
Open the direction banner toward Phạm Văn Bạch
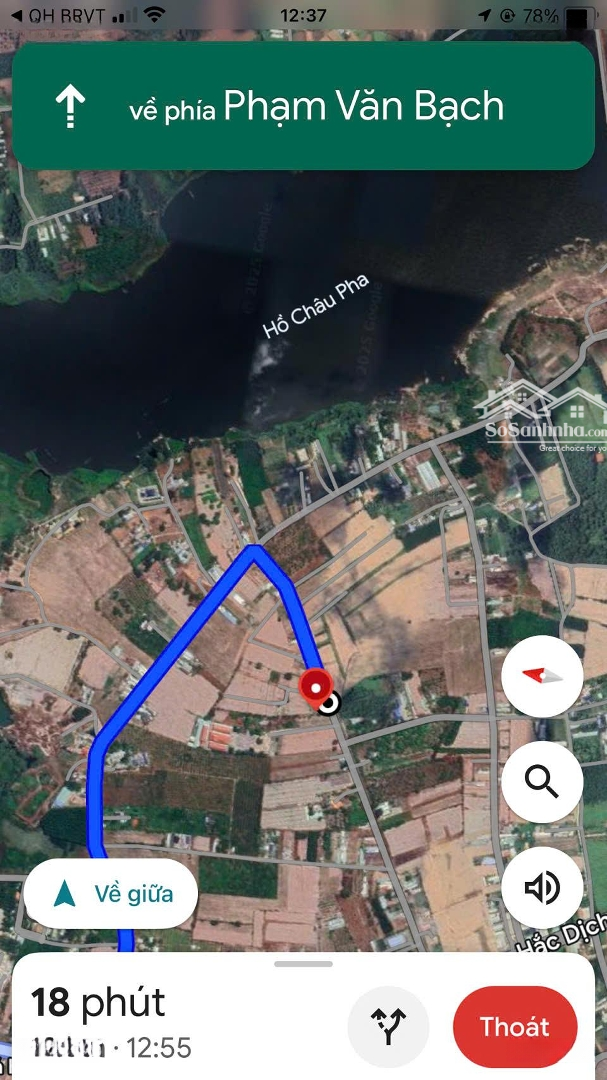pyautogui.click(x=303, y=106)
